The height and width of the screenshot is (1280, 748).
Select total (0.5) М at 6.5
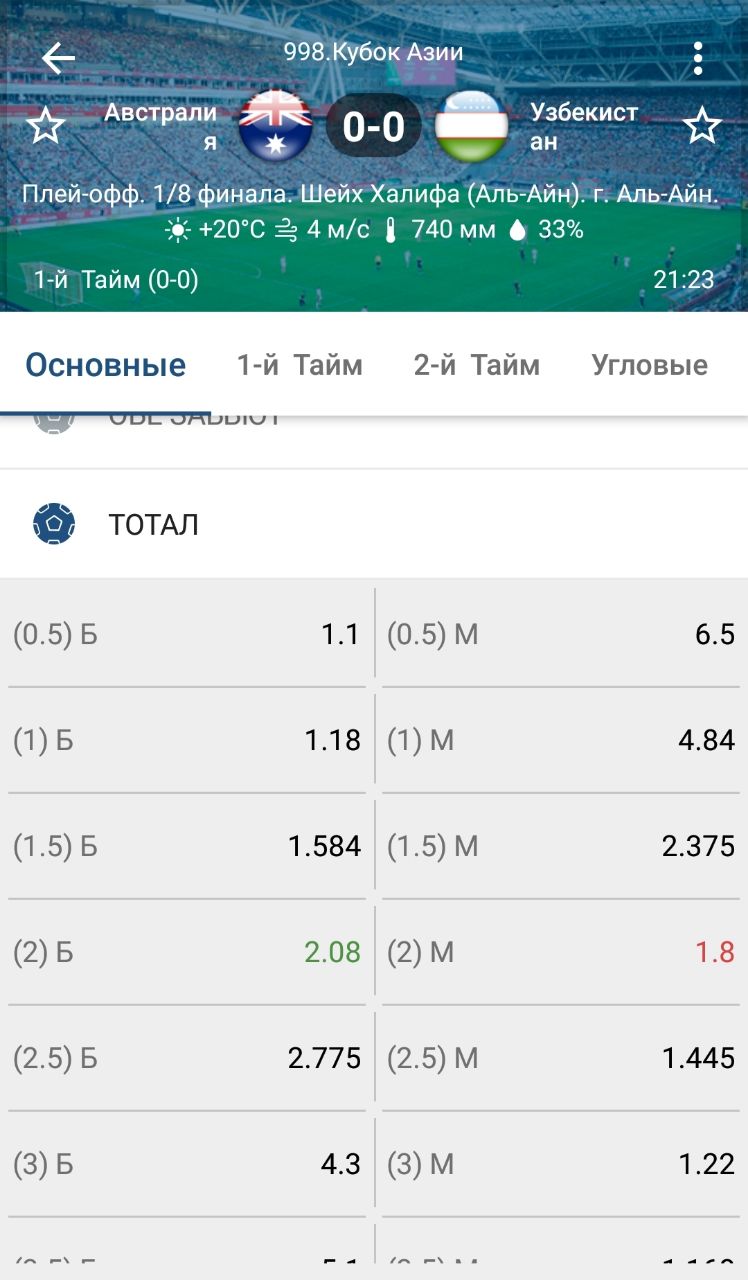click(x=561, y=634)
